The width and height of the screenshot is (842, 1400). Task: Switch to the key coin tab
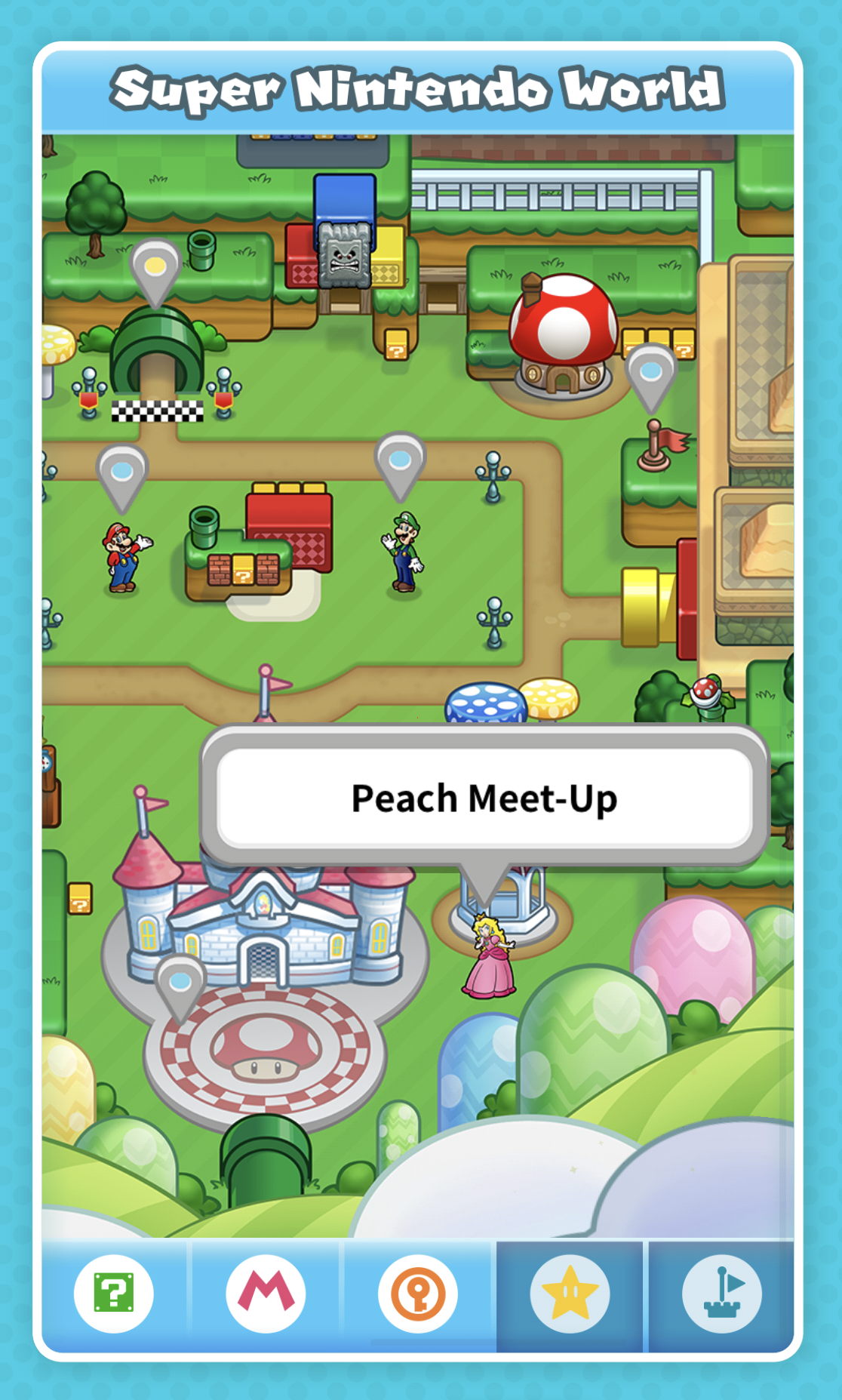point(418,1294)
